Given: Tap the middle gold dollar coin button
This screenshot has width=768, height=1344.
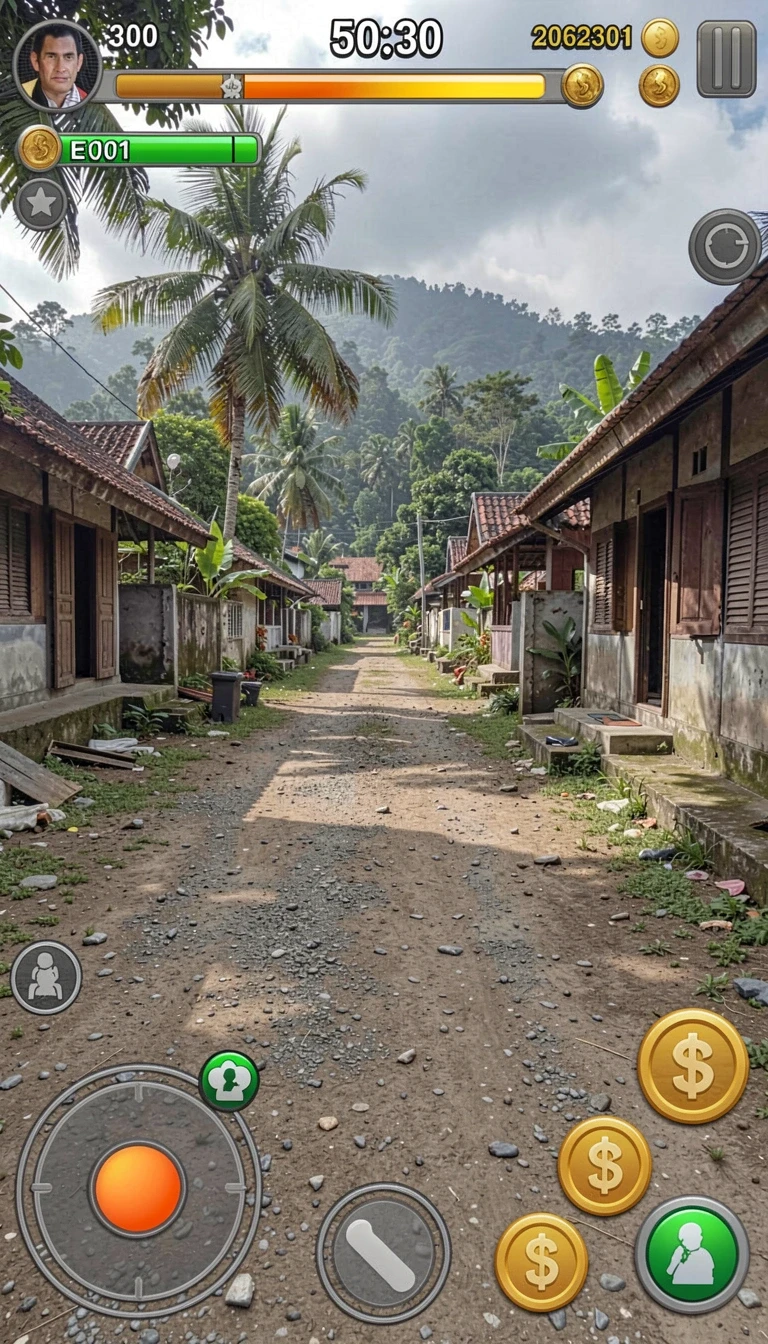Looking at the screenshot, I should (x=605, y=1166).
